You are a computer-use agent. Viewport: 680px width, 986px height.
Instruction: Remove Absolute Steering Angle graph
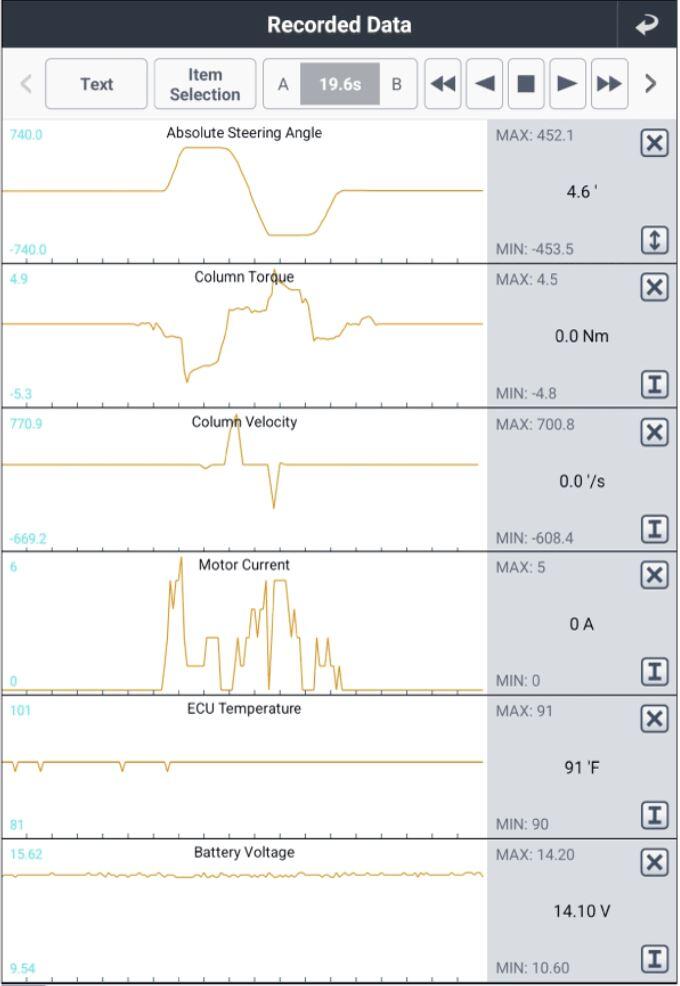(654, 143)
